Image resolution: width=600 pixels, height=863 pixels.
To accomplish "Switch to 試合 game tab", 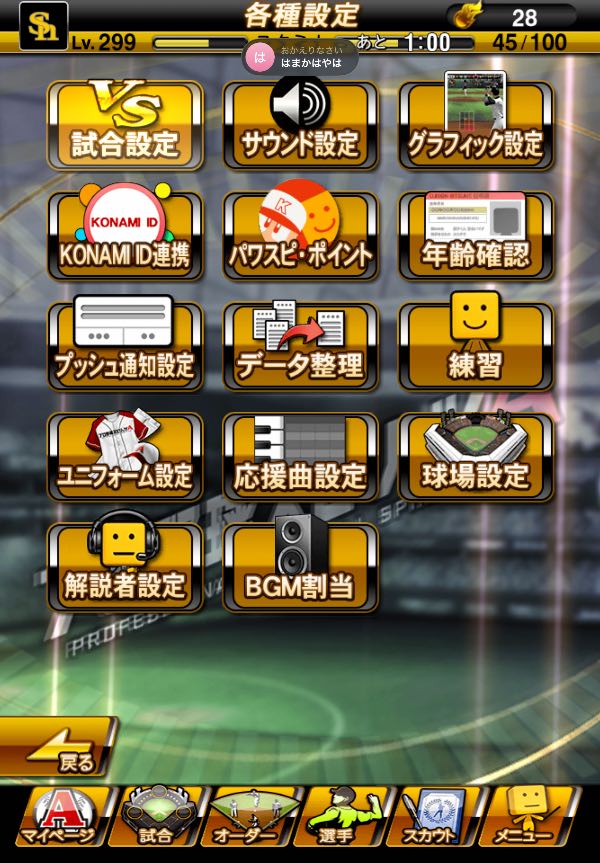I will (155, 816).
